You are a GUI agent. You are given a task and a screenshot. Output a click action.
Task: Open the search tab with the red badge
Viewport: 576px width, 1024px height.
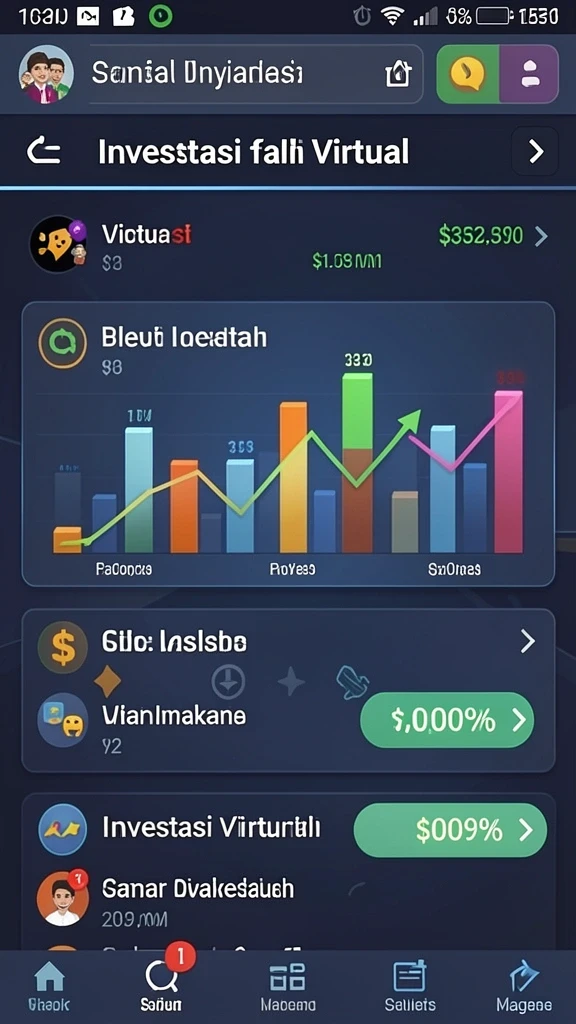(x=162, y=986)
